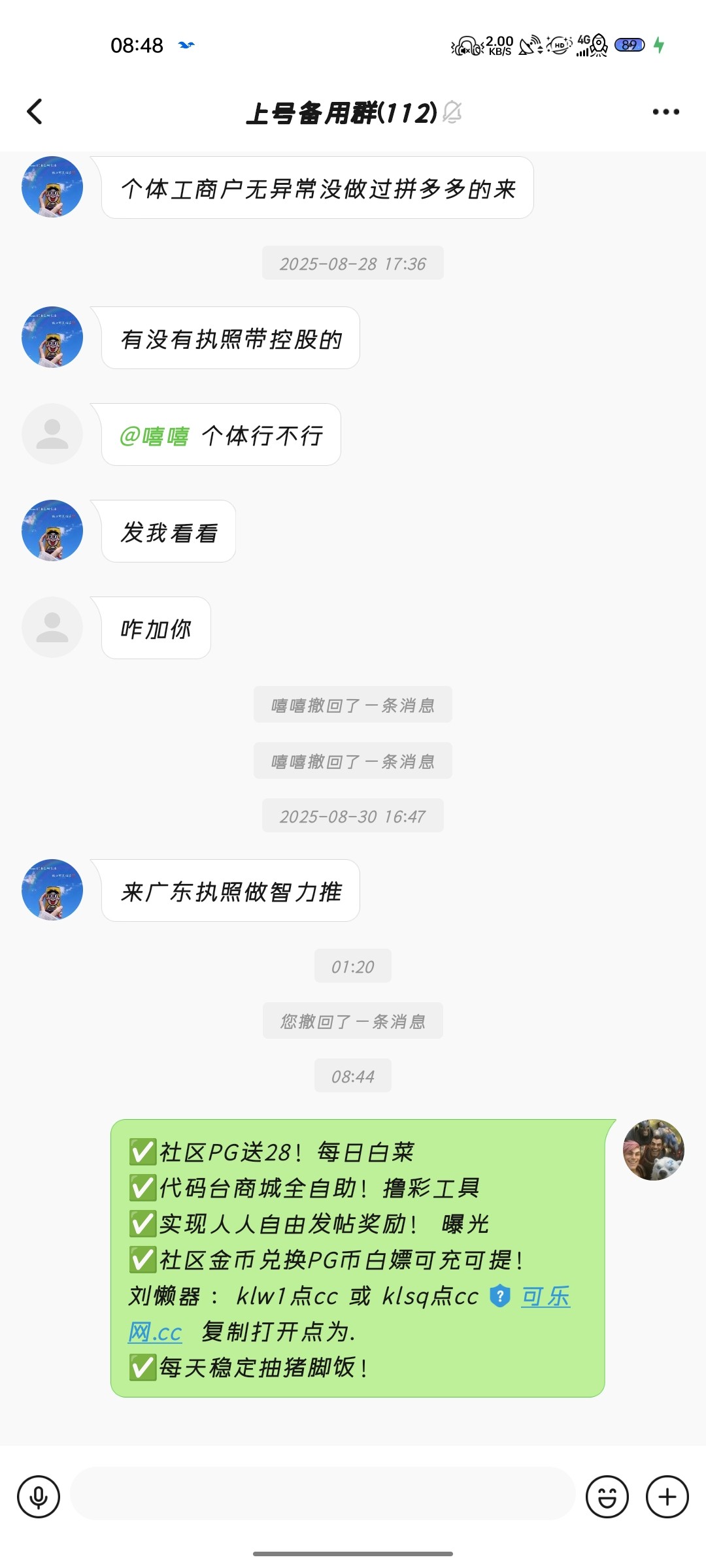
Task: Open the three-dot chat menu
Action: point(665,112)
